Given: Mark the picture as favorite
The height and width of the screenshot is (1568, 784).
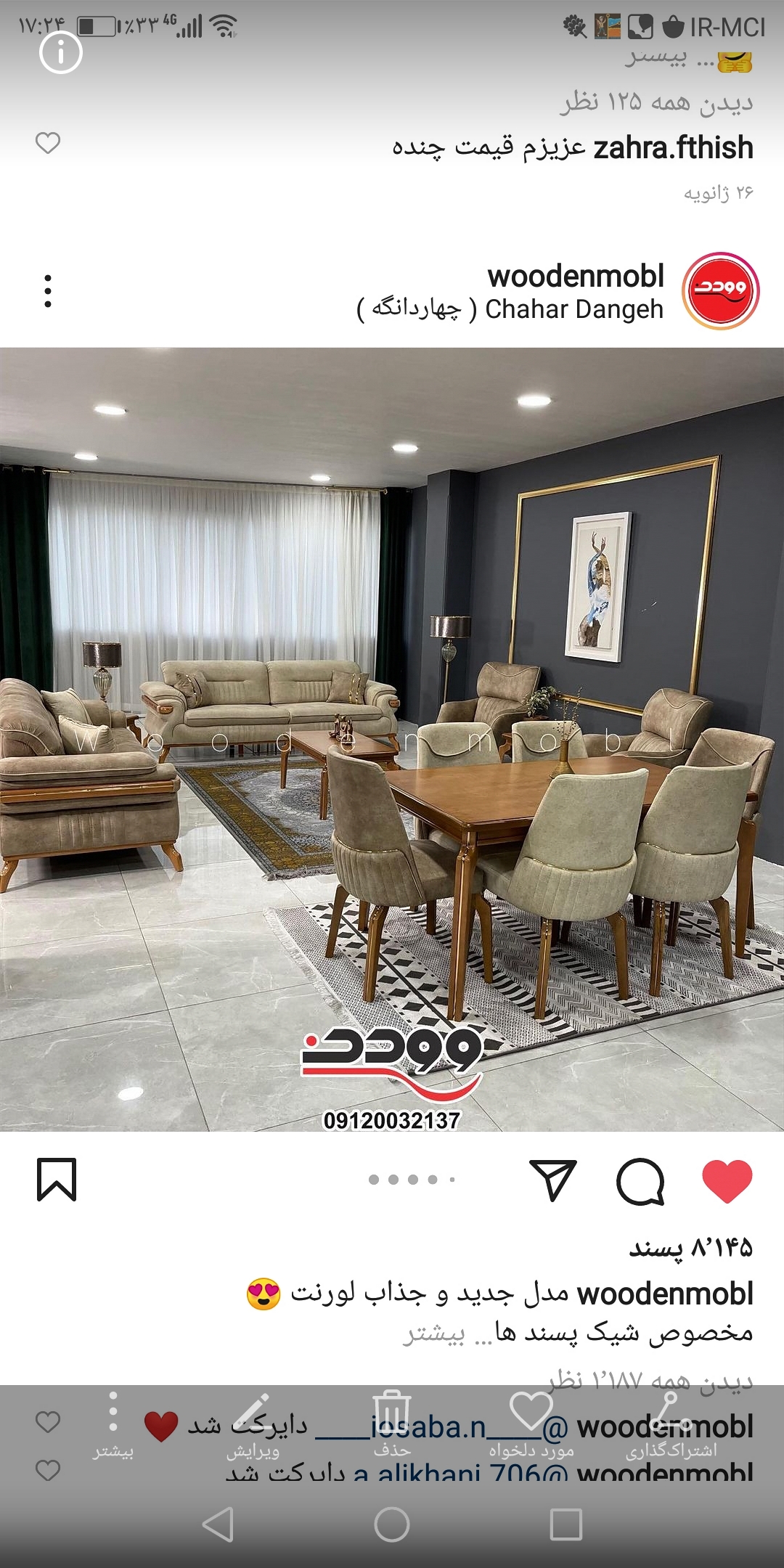Looking at the screenshot, I should click(x=531, y=1424).
